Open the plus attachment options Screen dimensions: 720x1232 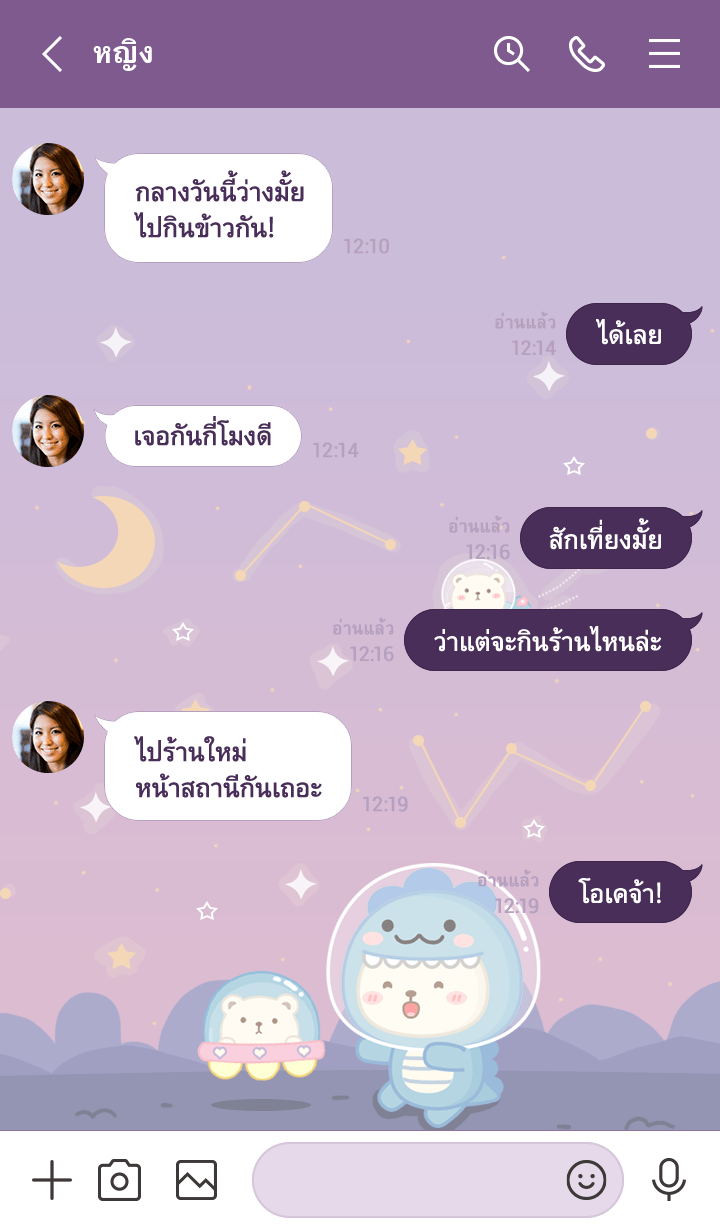pos(52,1181)
